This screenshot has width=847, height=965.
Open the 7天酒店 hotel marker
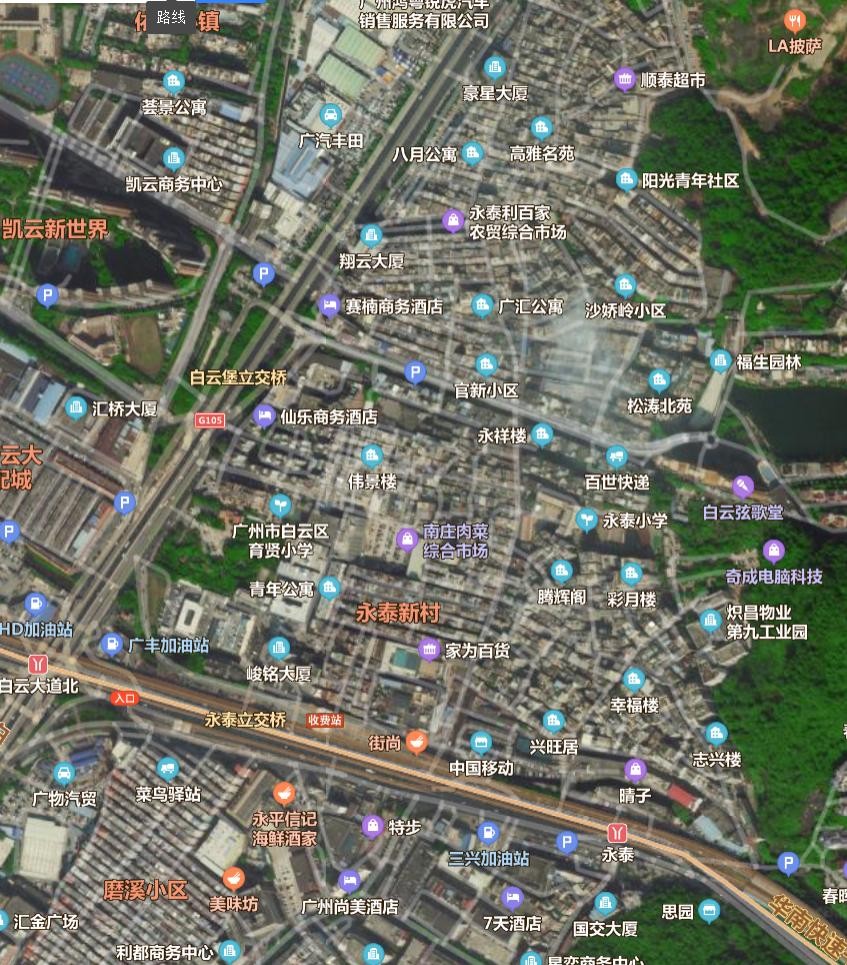[512, 897]
